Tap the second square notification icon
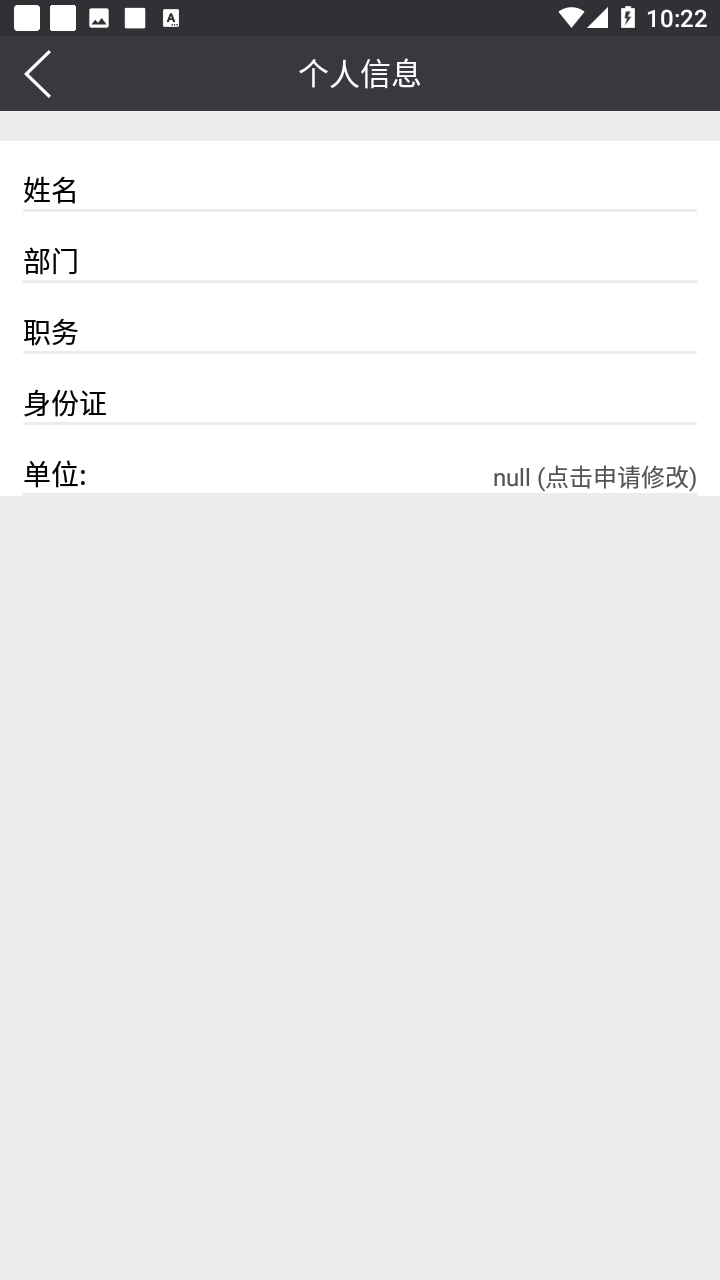Image resolution: width=720 pixels, height=1280 pixels. (61, 17)
